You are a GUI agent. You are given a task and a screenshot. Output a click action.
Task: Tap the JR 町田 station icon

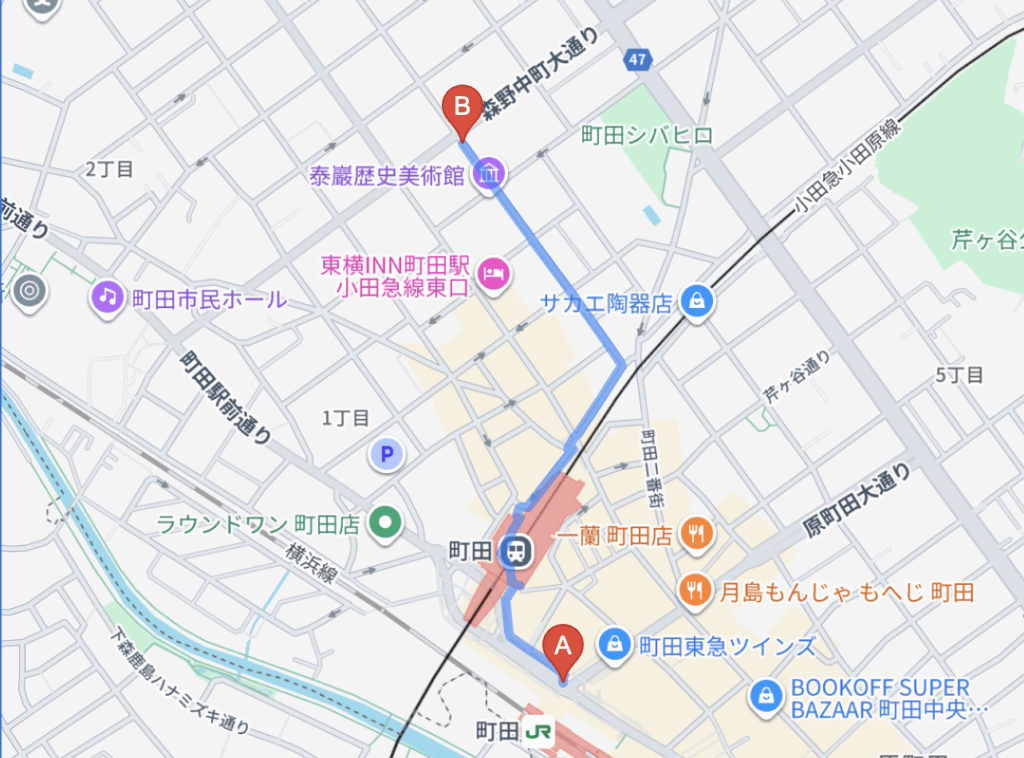coord(537,733)
